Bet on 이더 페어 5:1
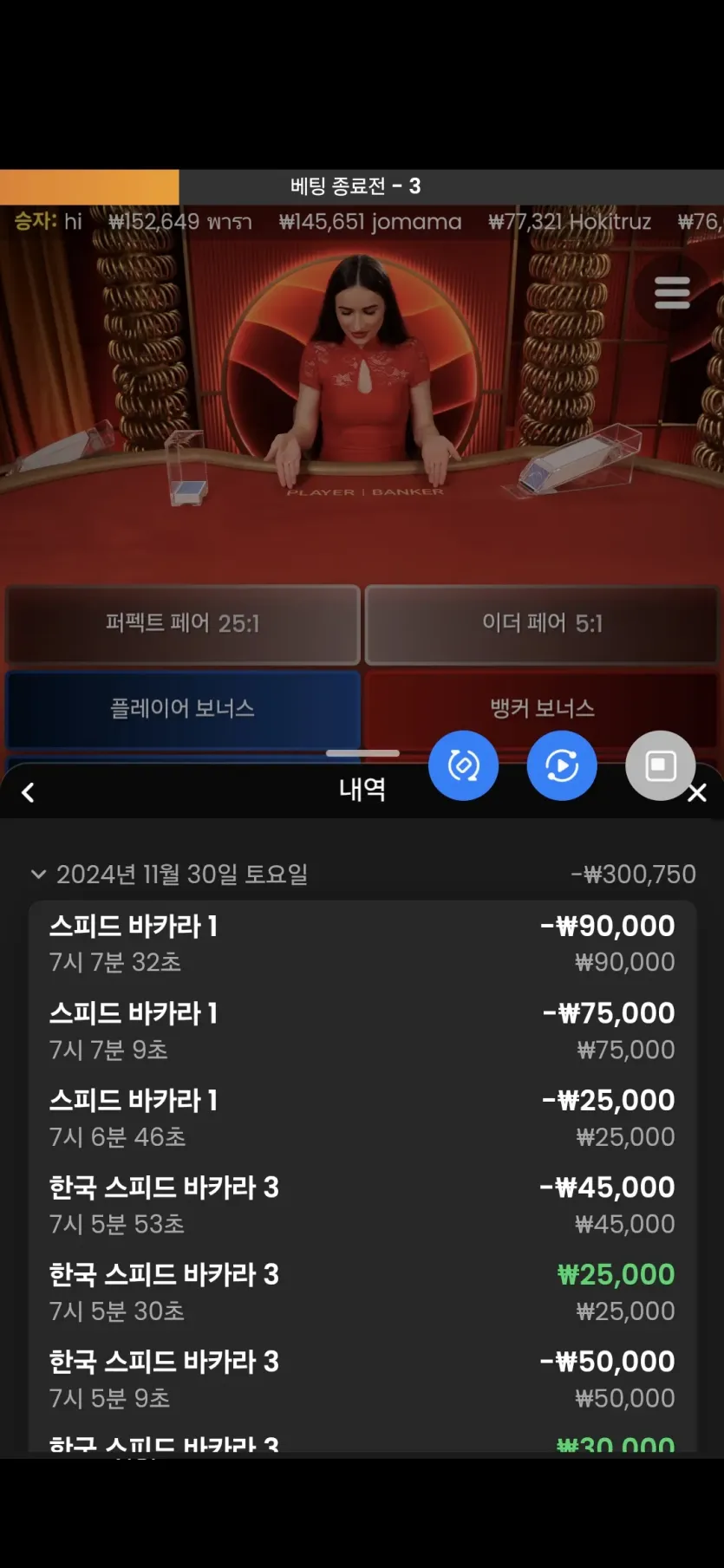 point(542,624)
